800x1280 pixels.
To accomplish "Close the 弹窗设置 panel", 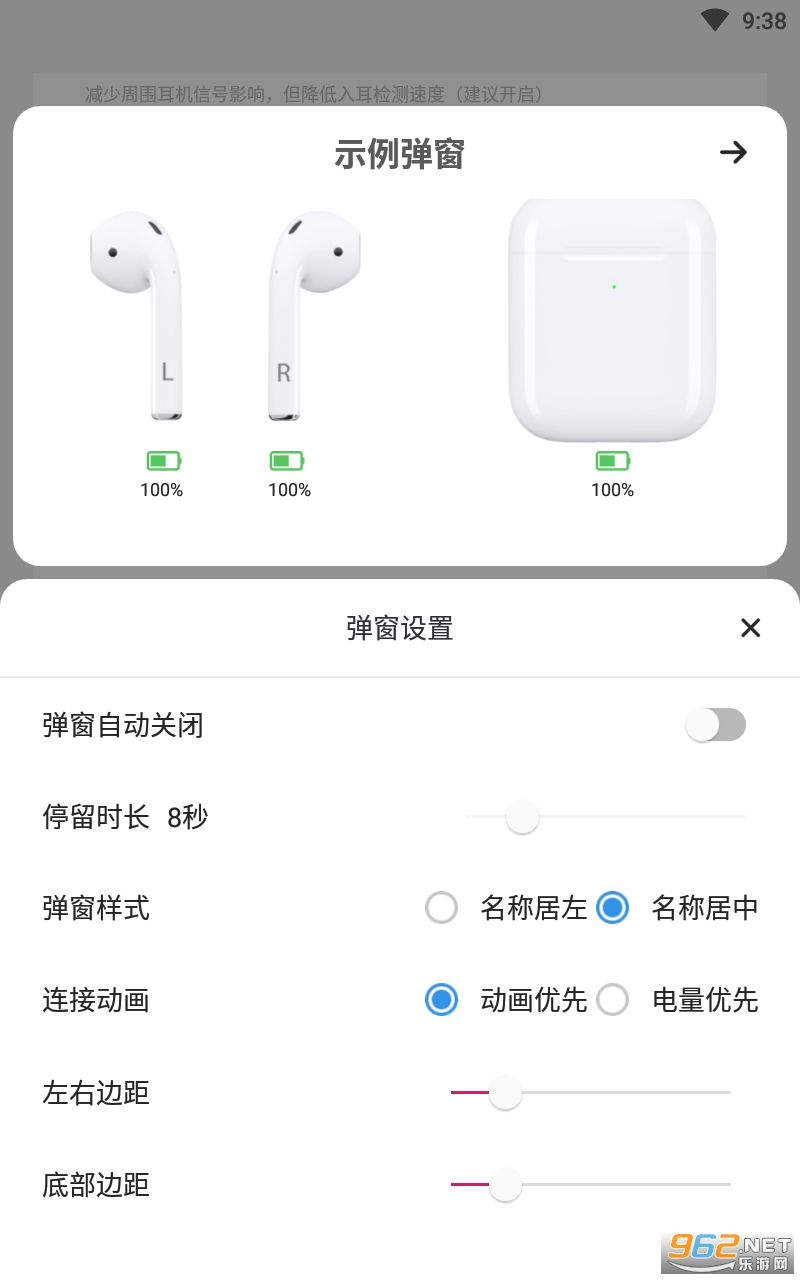I will point(750,627).
